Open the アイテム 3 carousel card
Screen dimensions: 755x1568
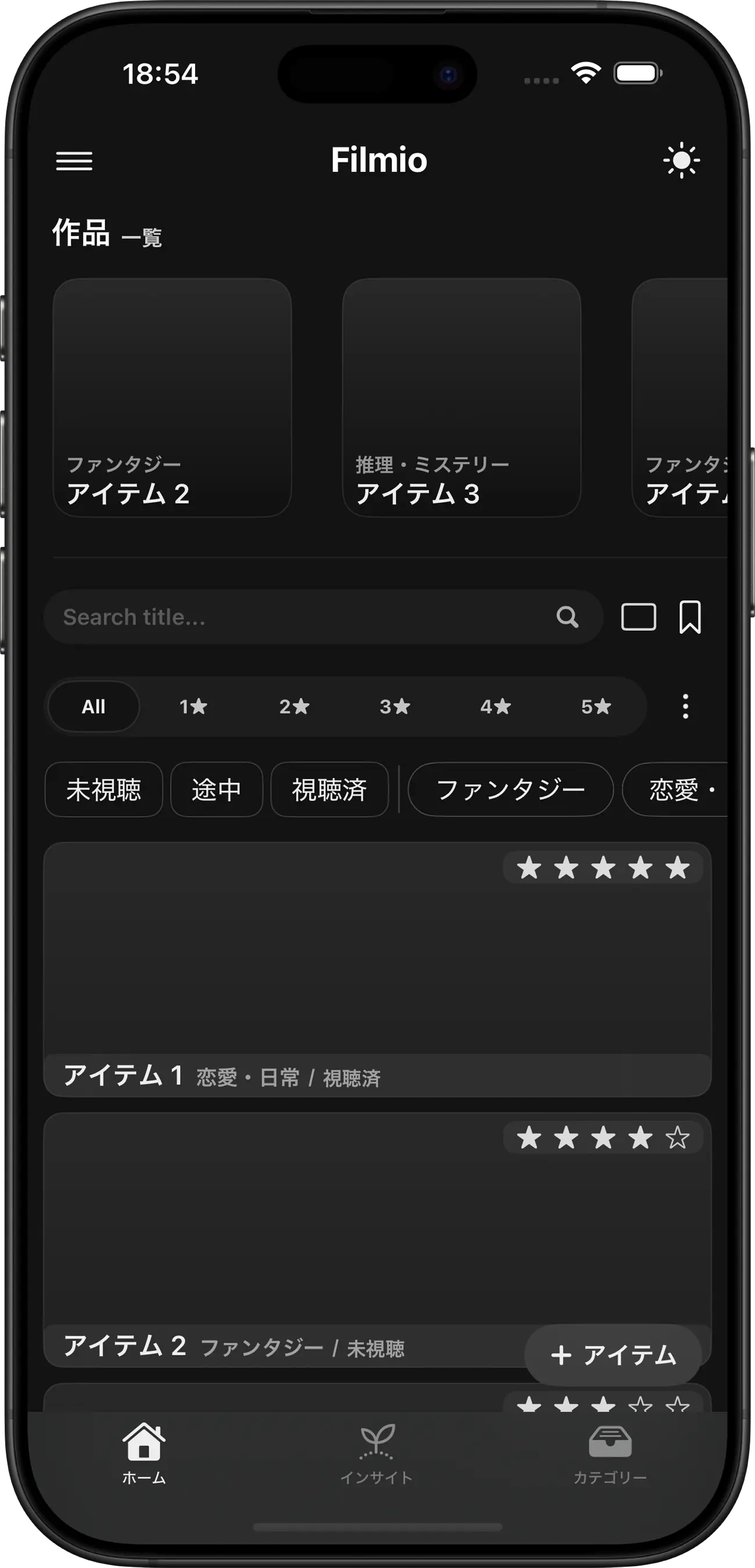(x=461, y=397)
